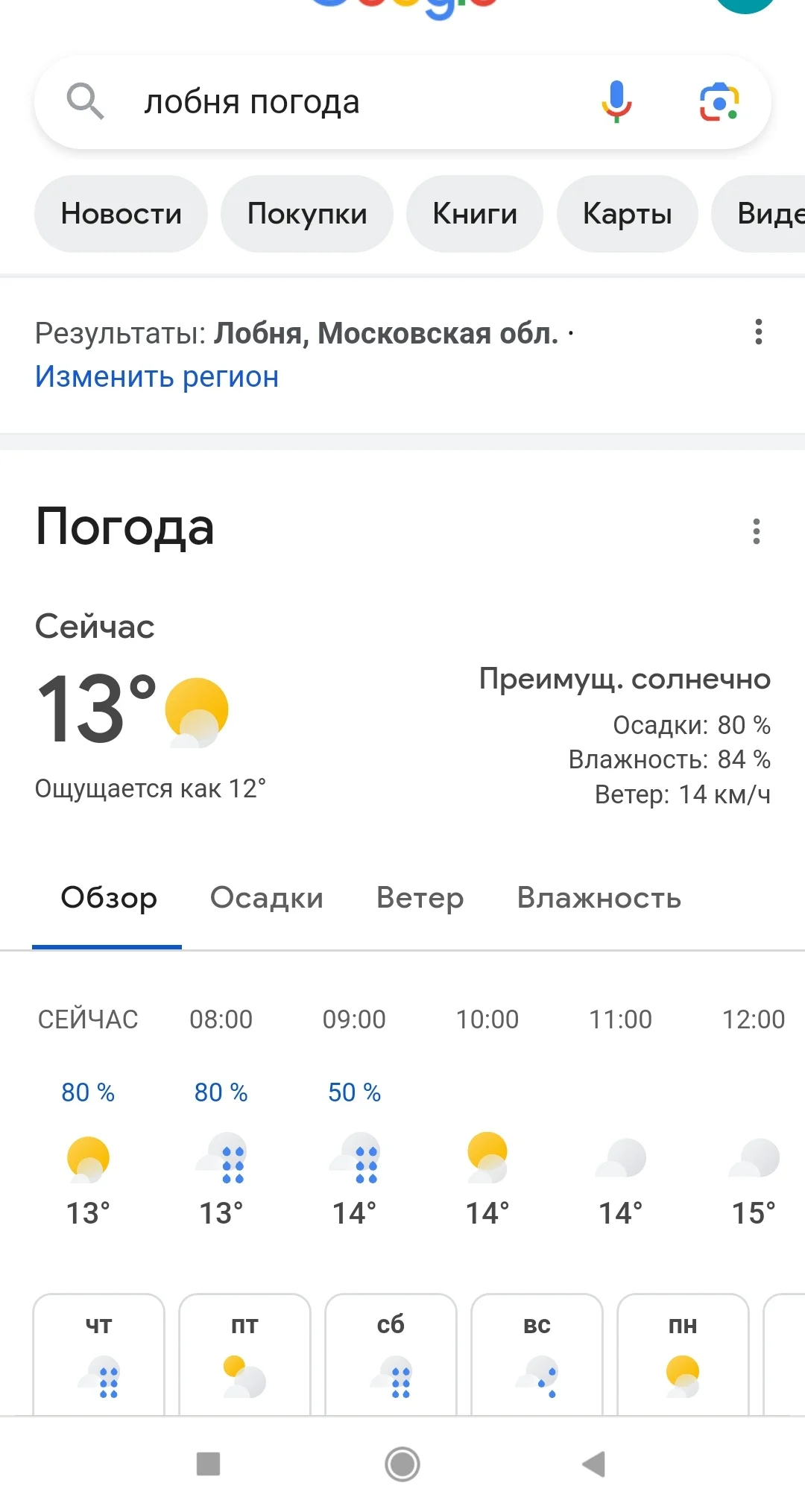Select the Покупки chip
Image resolution: width=805 pixels, height=1512 pixels.
(307, 214)
